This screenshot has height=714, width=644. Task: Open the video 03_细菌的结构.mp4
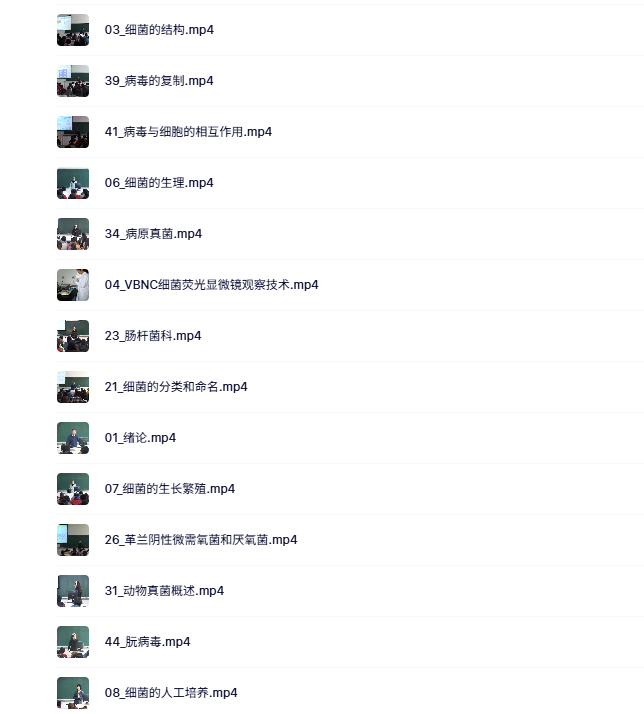[159, 30]
